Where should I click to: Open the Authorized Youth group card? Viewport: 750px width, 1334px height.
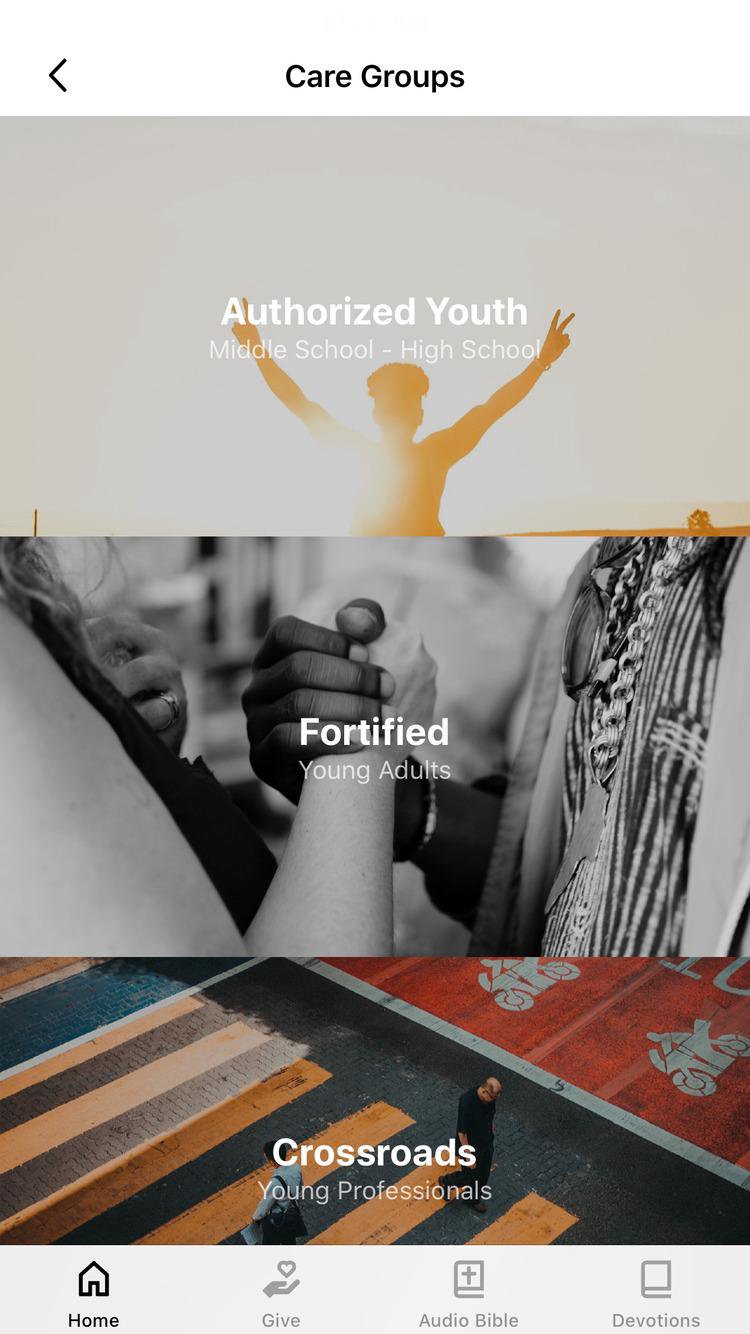[x=375, y=326]
